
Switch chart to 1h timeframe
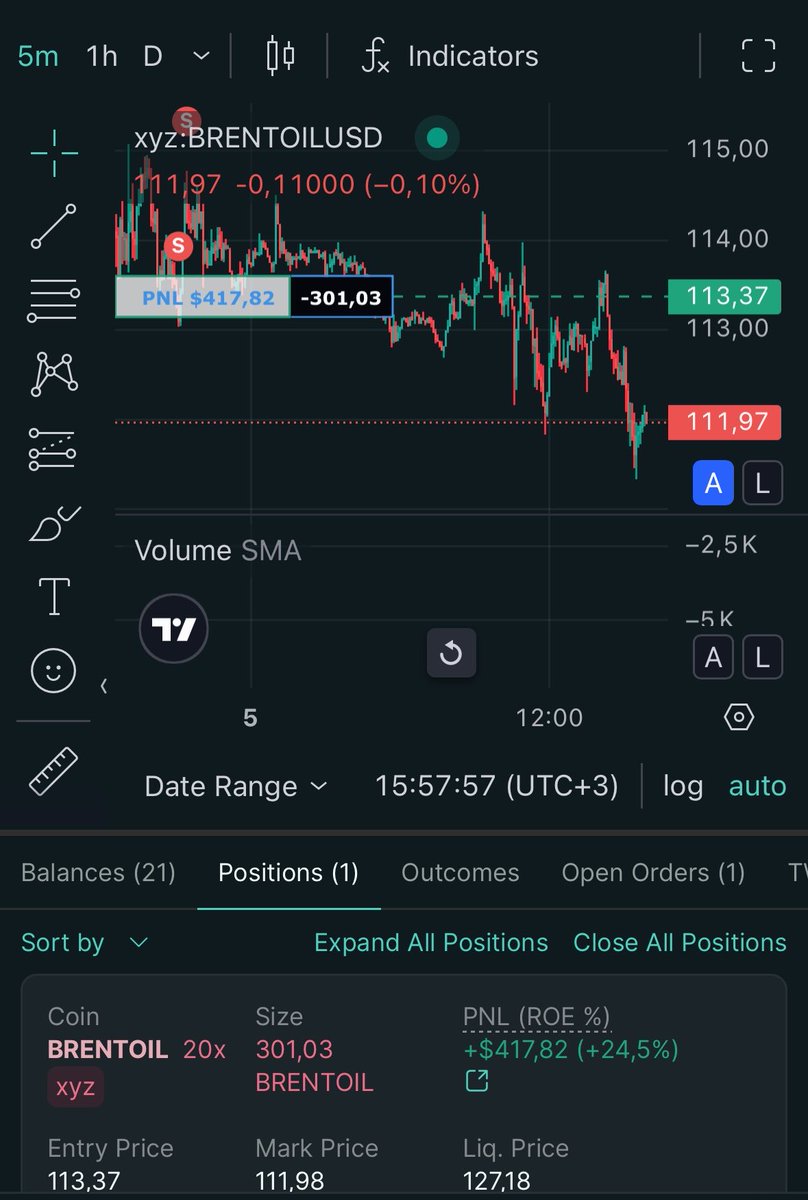point(102,56)
